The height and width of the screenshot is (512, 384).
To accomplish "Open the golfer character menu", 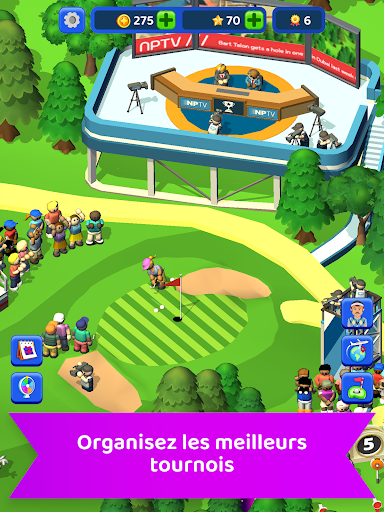I will [x=357, y=314].
